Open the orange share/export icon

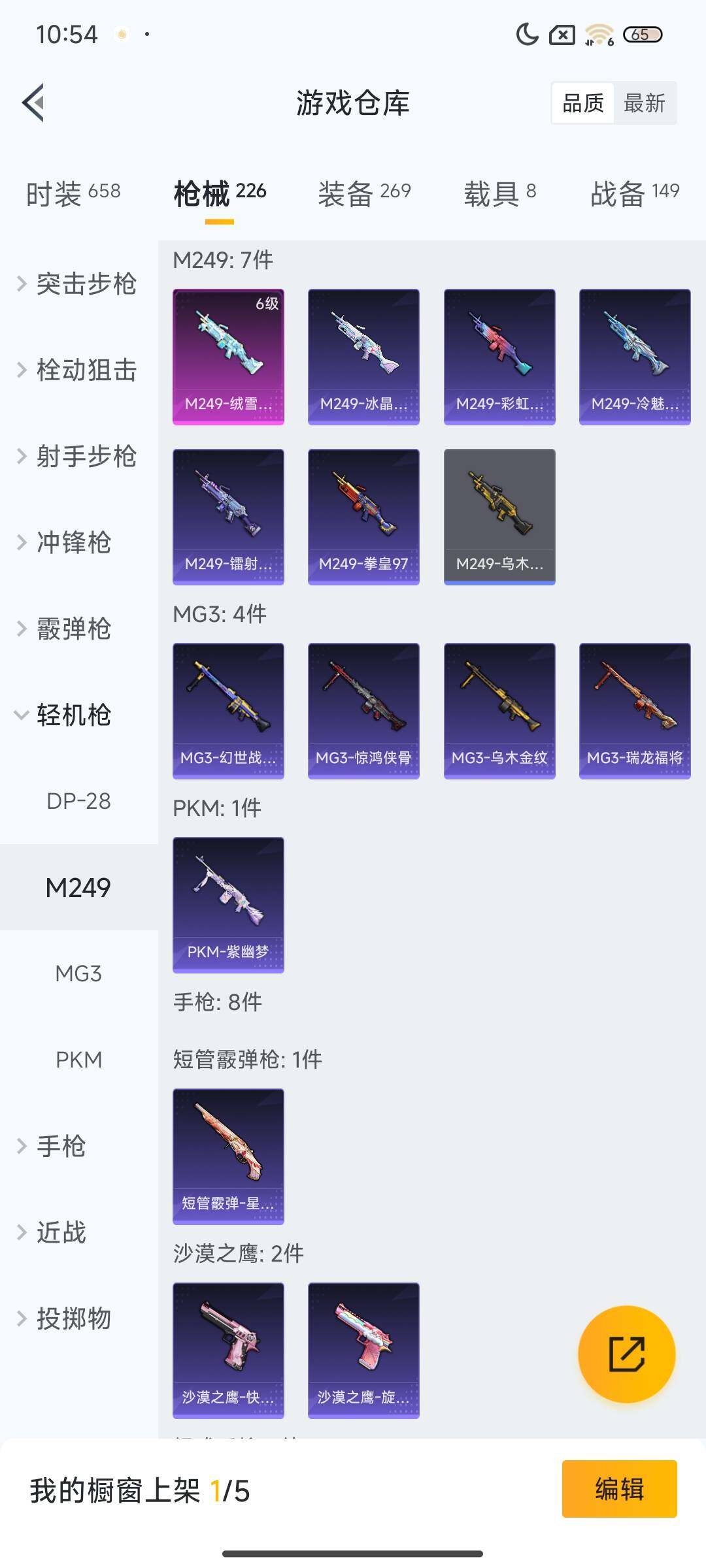[624, 1355]
